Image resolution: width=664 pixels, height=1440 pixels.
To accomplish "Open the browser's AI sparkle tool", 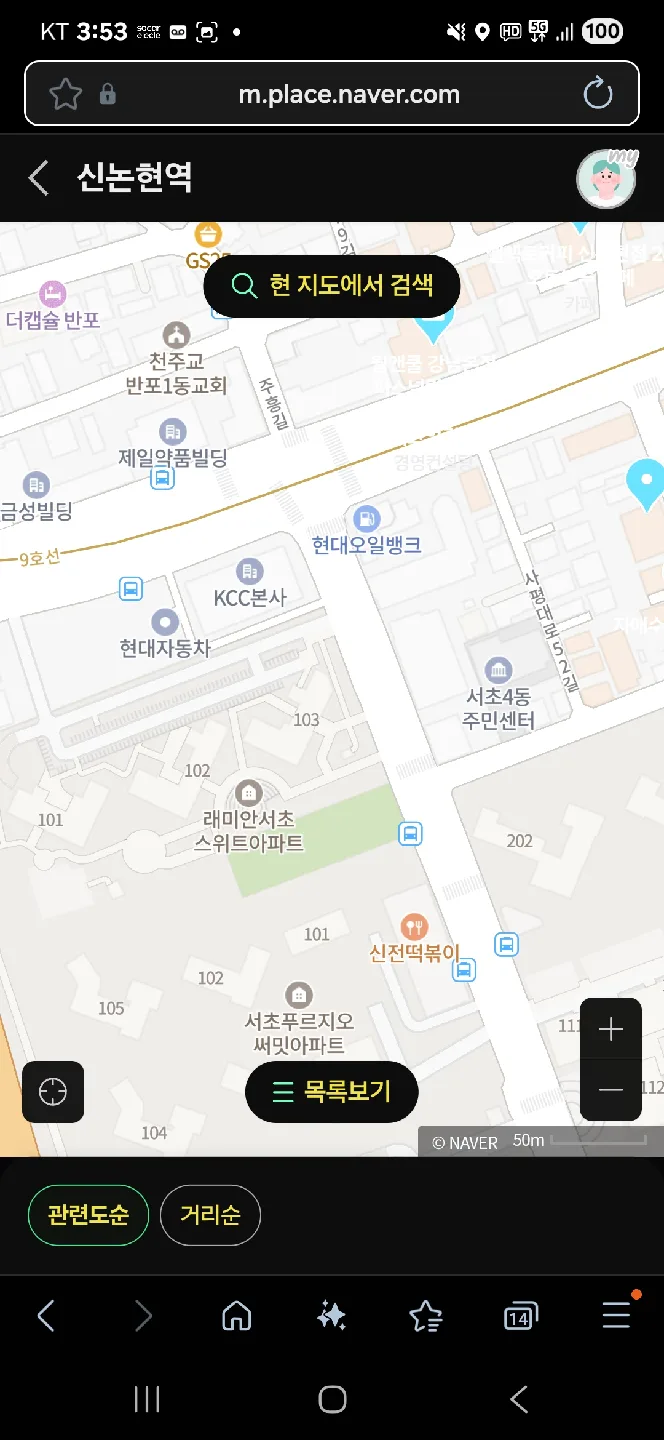I will [x=331, y=1316].
